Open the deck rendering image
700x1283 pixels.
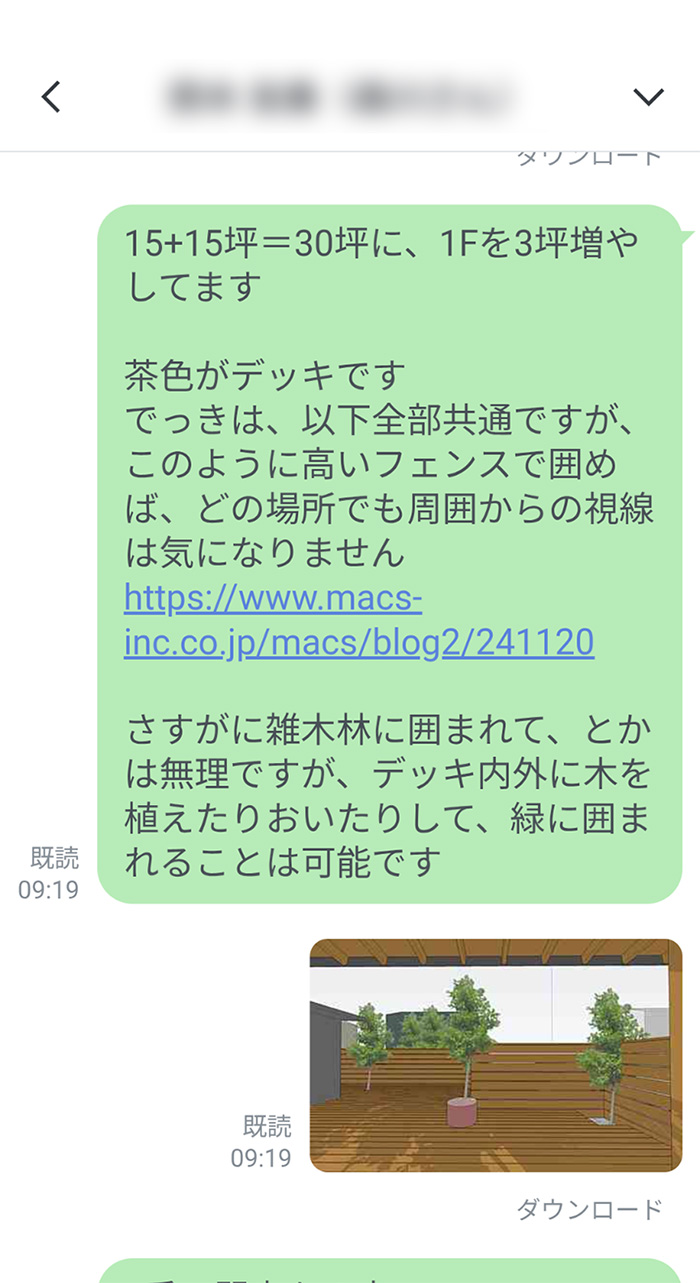pos(496,1055)
